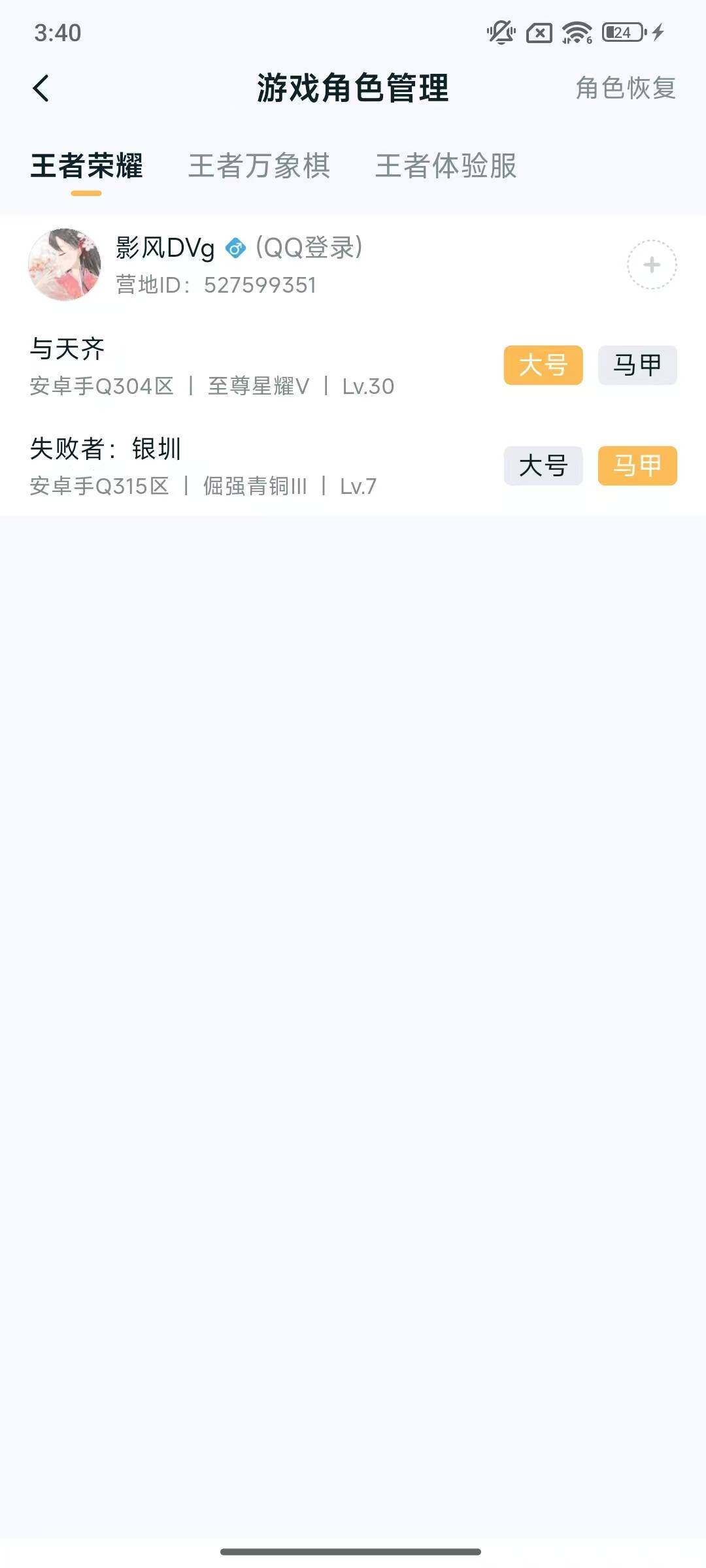Switch to the 王者体验服 tab

tap(446, 167)
